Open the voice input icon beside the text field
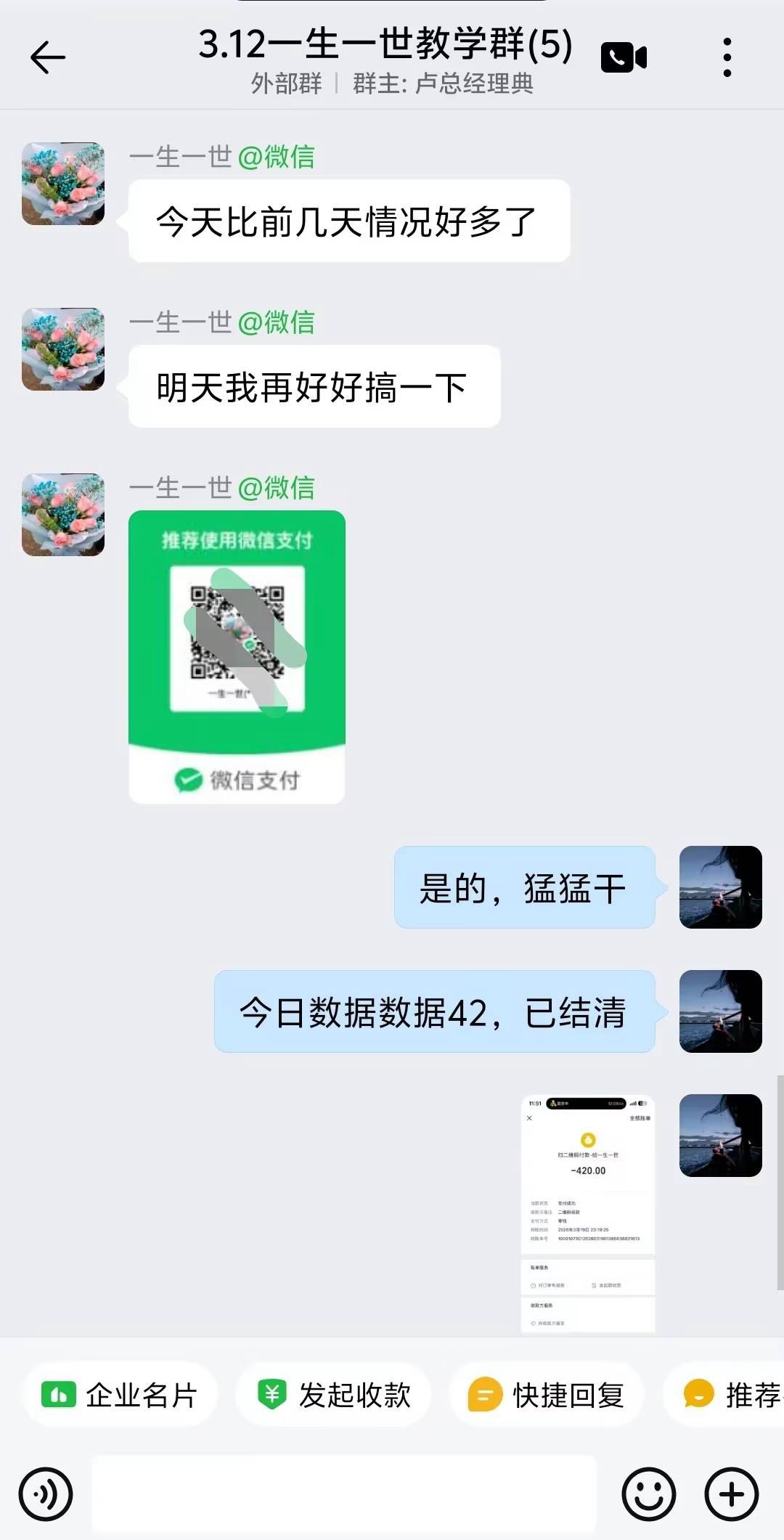Image resolution: width=784 pixels, height=1540 pixels. 46,1495
